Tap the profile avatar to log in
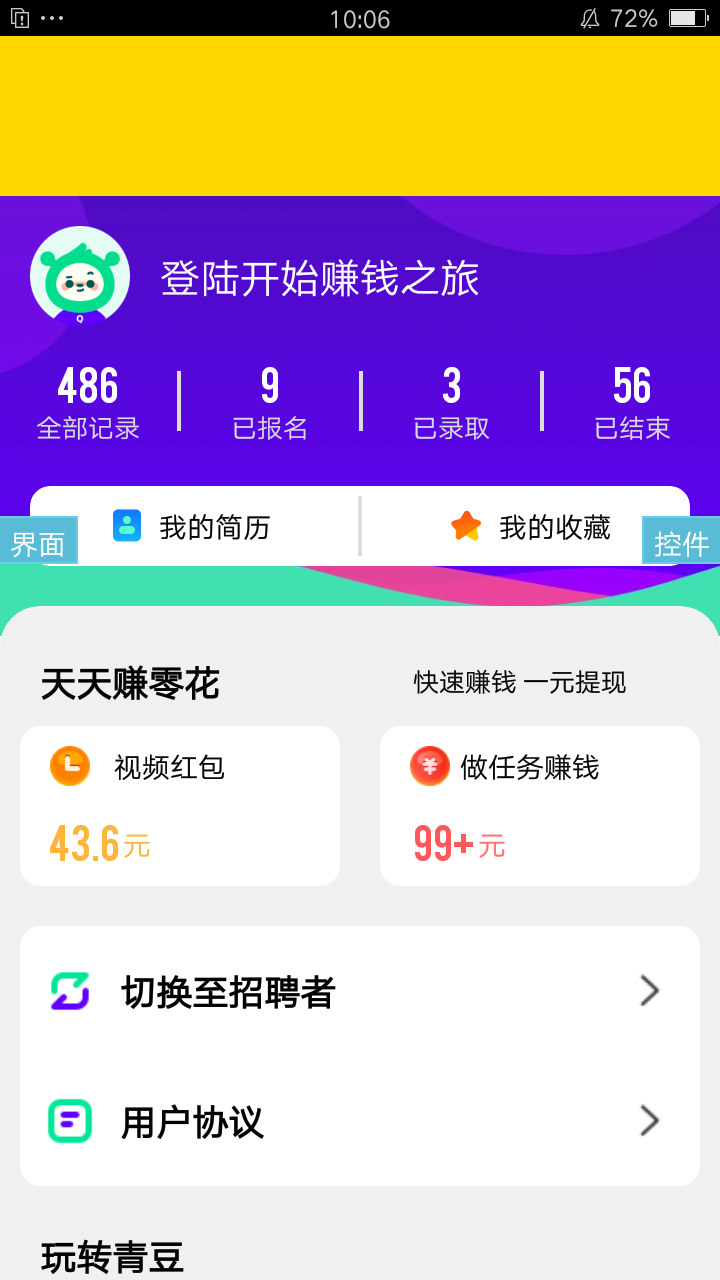This screenshot has width=720, height=1280. 80,277
